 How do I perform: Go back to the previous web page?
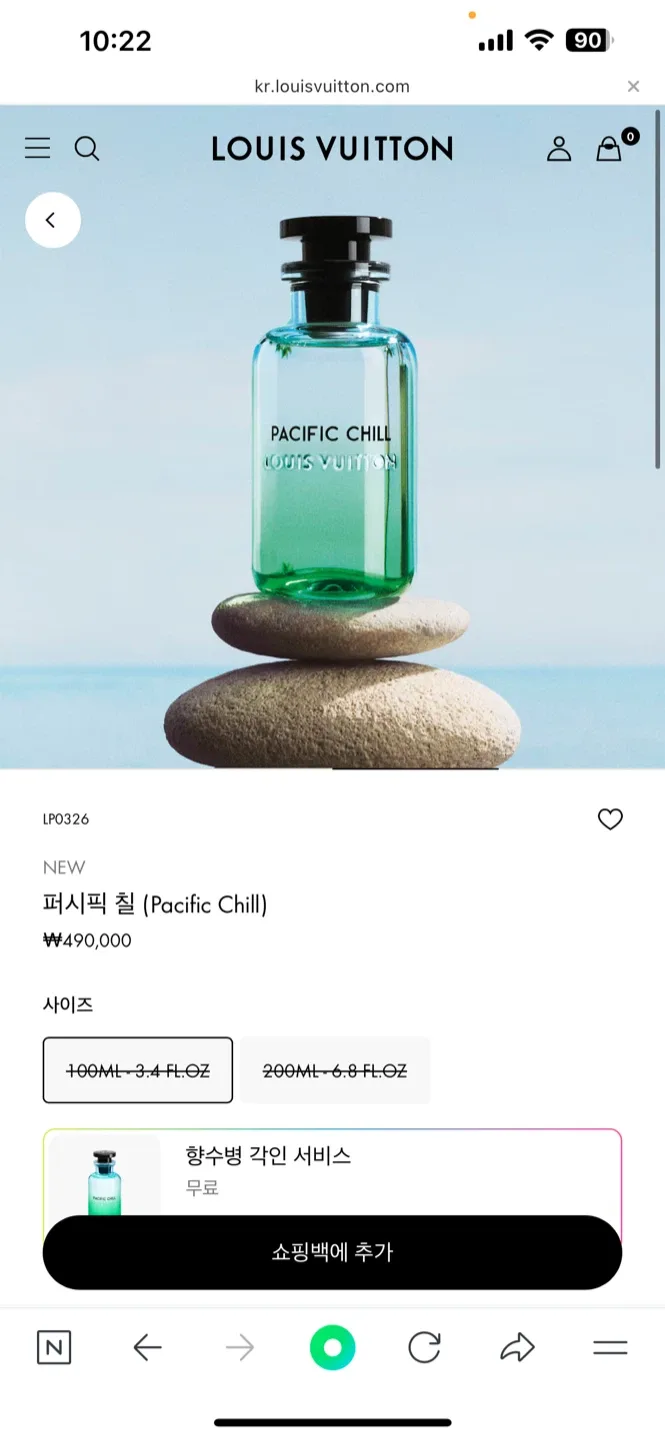coord(147,1348)
